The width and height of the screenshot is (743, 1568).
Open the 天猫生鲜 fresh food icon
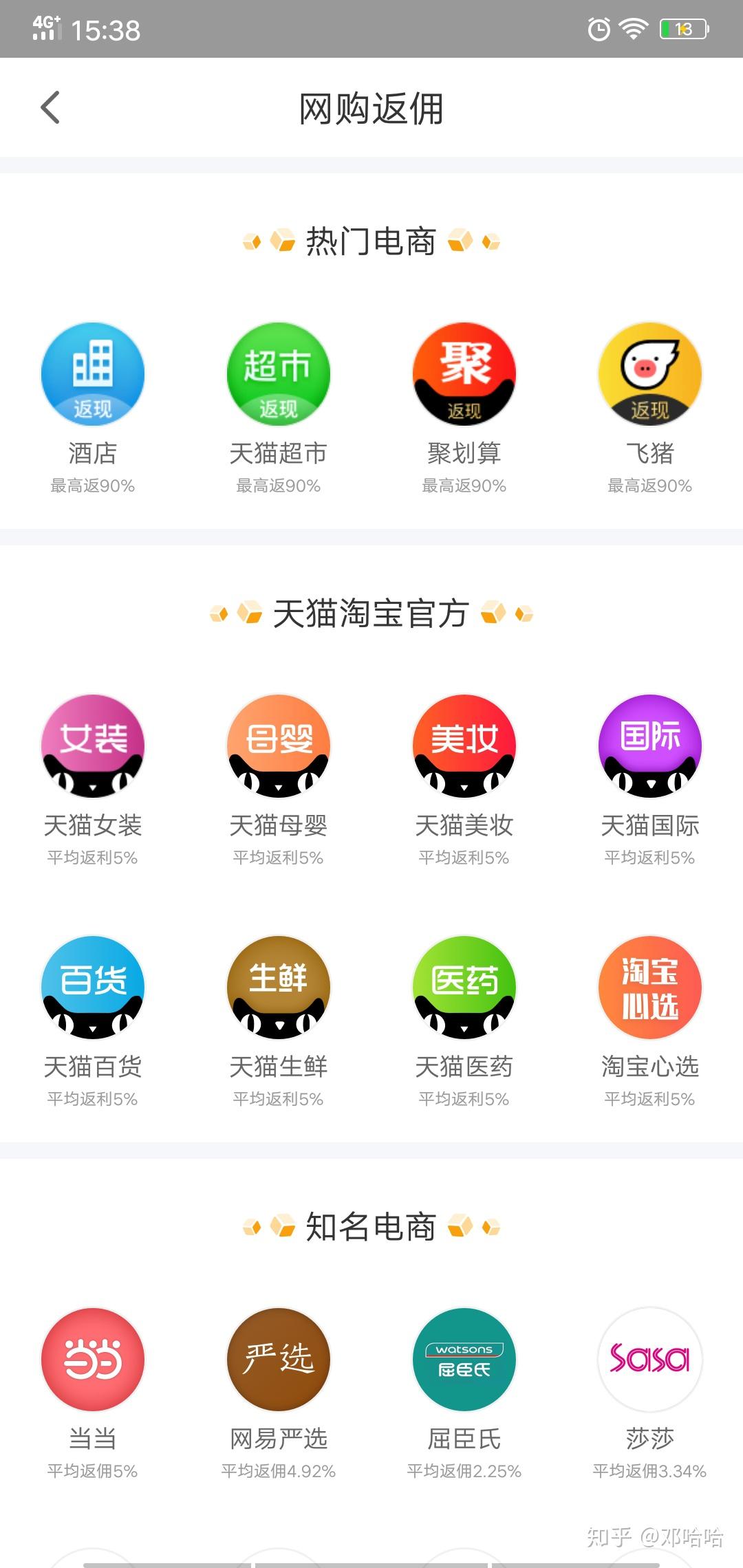tap(278, 988)
